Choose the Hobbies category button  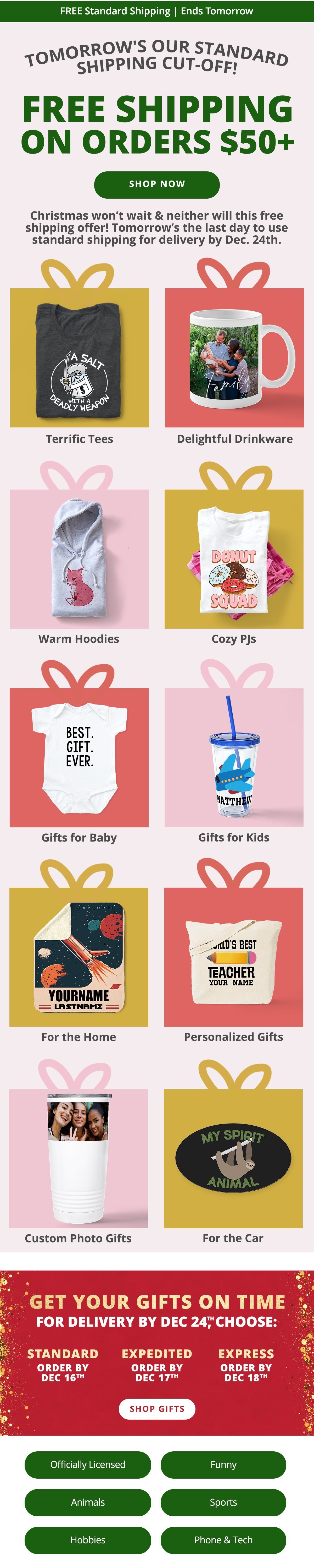tap(87, 1540)
